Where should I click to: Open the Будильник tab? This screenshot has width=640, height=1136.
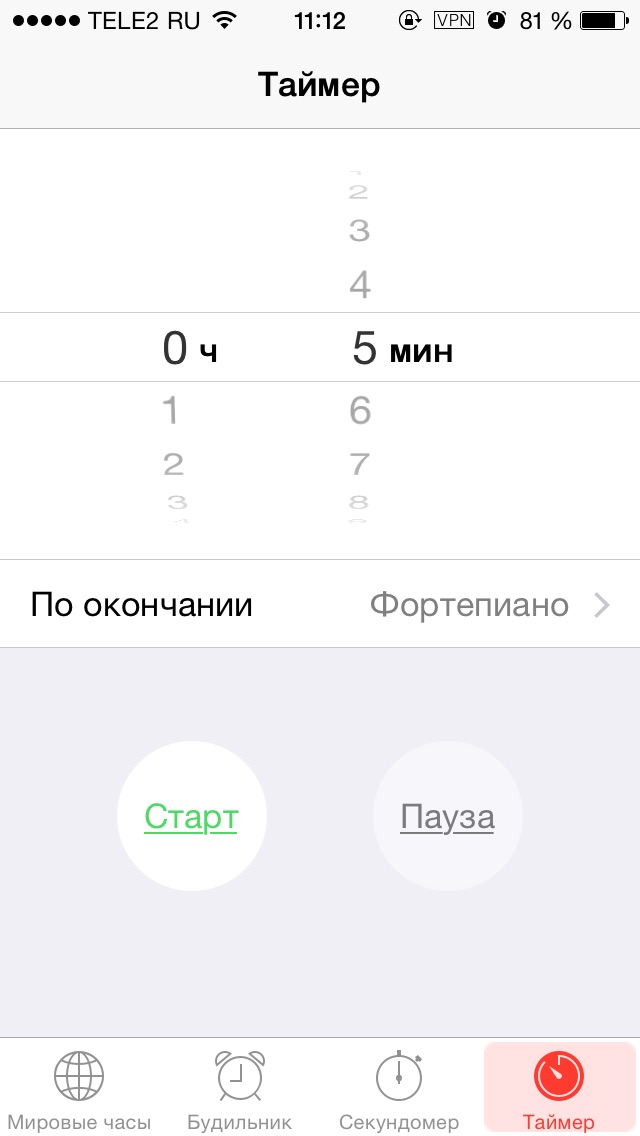[x=240, y=1088]
